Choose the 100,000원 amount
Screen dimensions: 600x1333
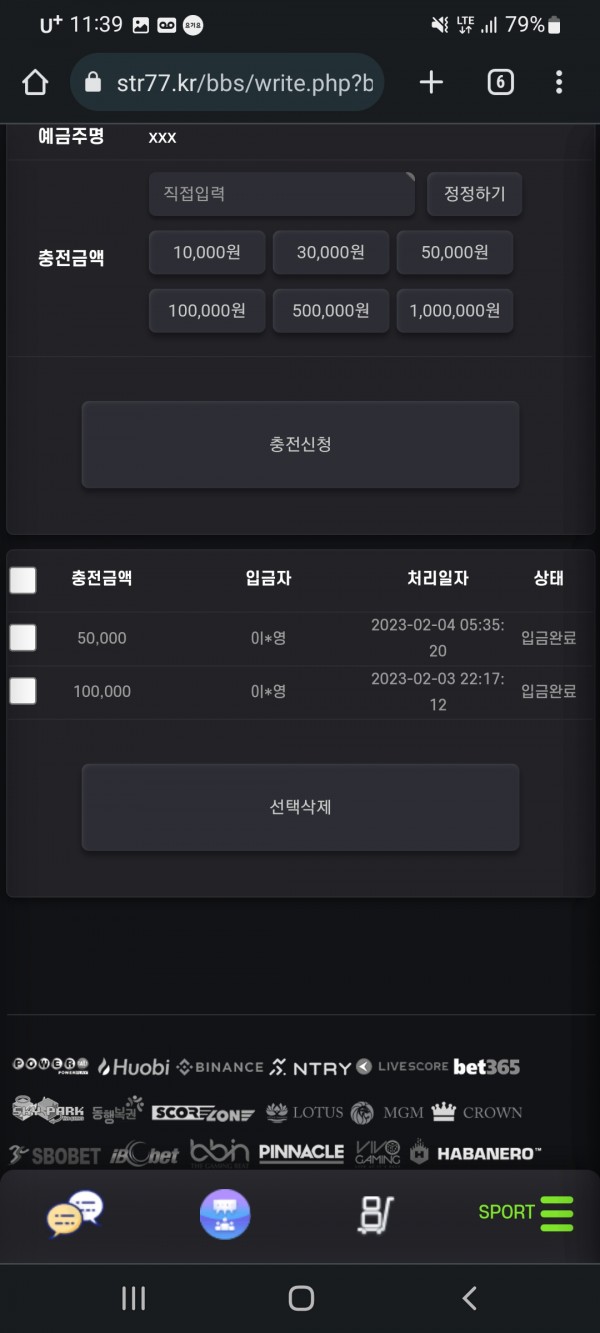click(x=207, y=311)
